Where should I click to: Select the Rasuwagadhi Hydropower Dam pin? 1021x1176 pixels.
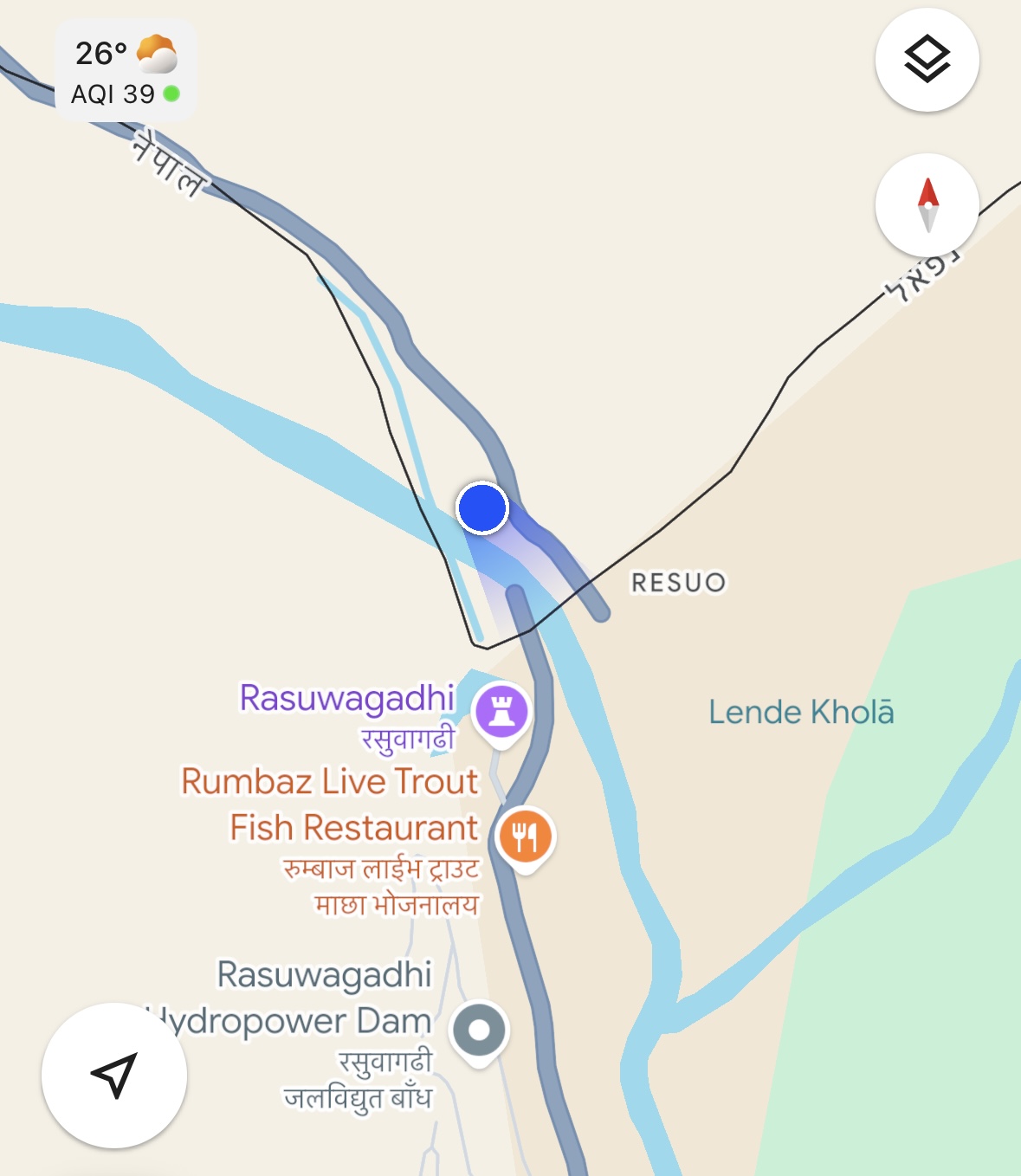coord(479,1031)
